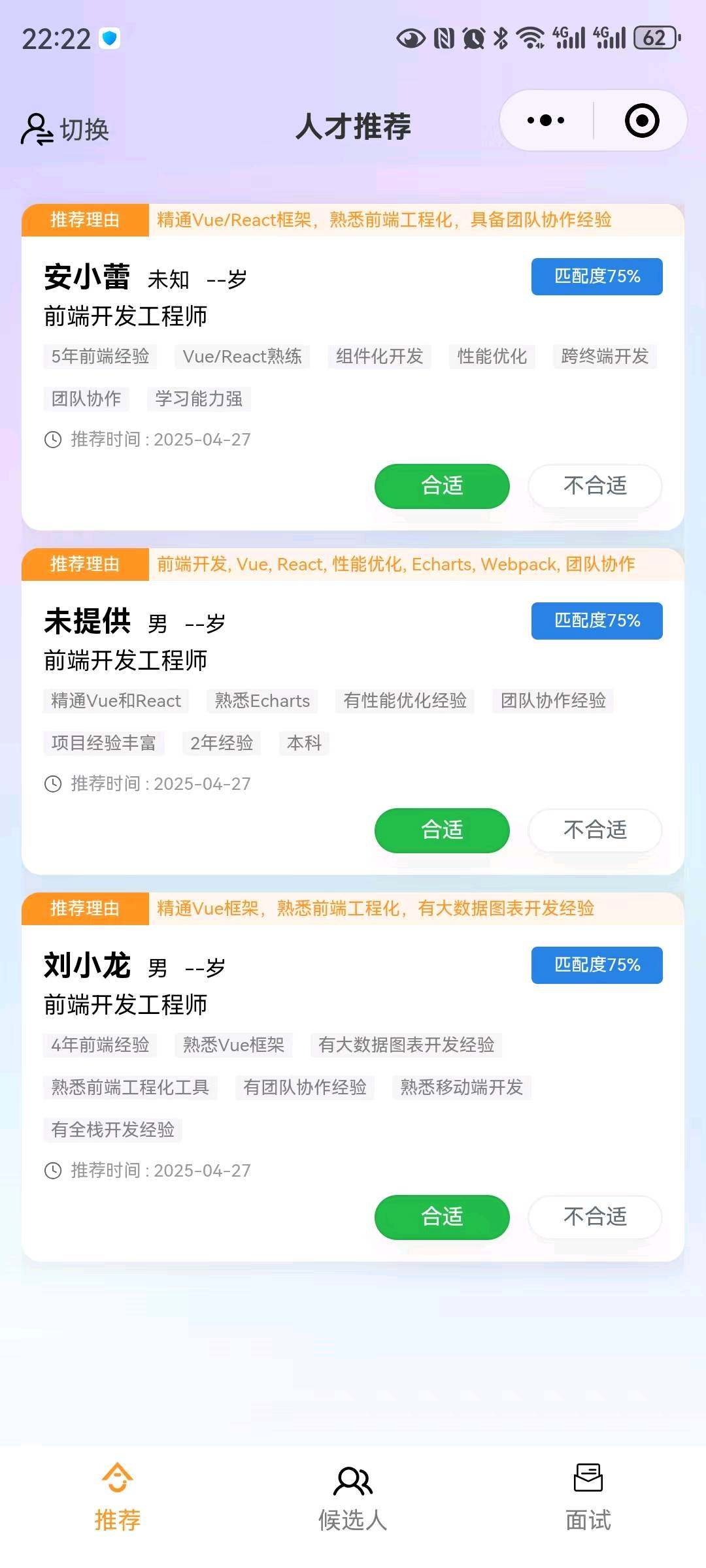
Task: Reject 刘小龙 with 不合适
Action: coord(595,1217)
